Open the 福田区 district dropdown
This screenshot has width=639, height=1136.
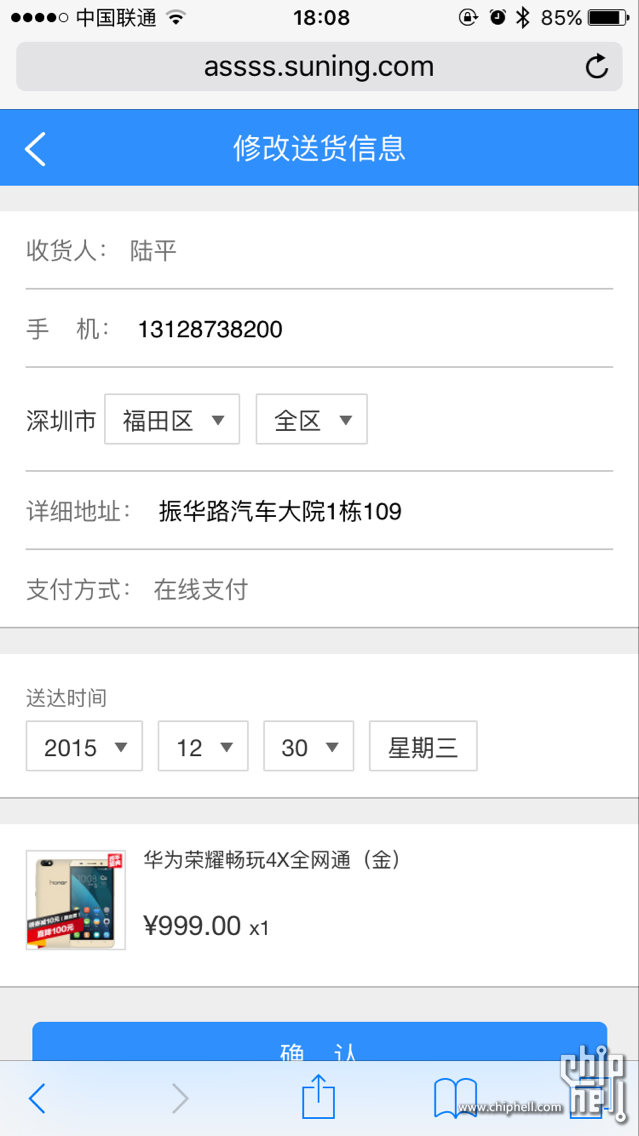click(x=172, y=419)
